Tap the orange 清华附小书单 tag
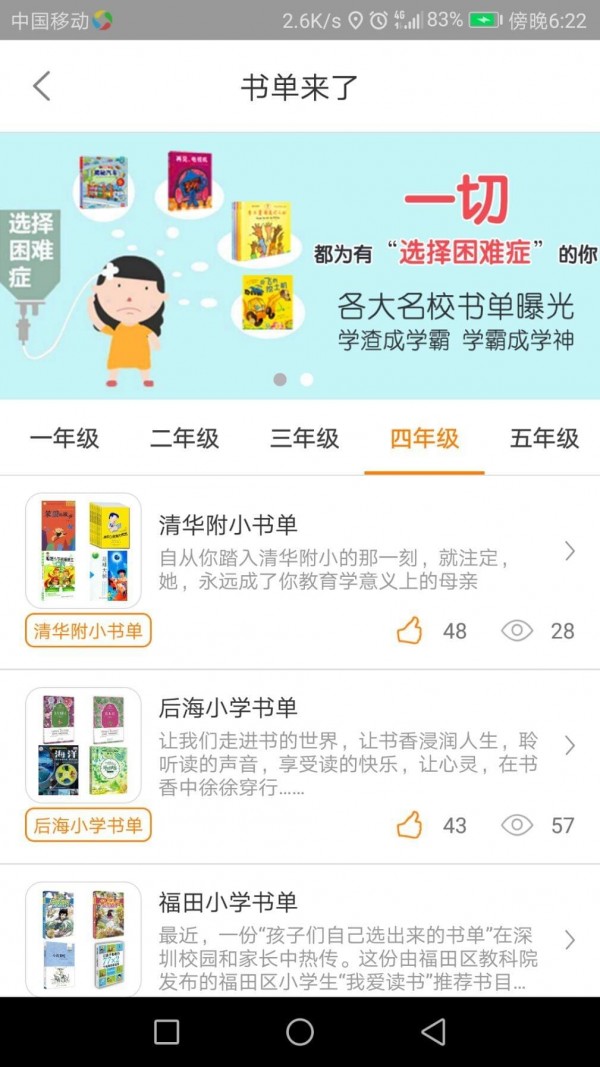This screenshot has width=600, height=1067. [88, 631]
